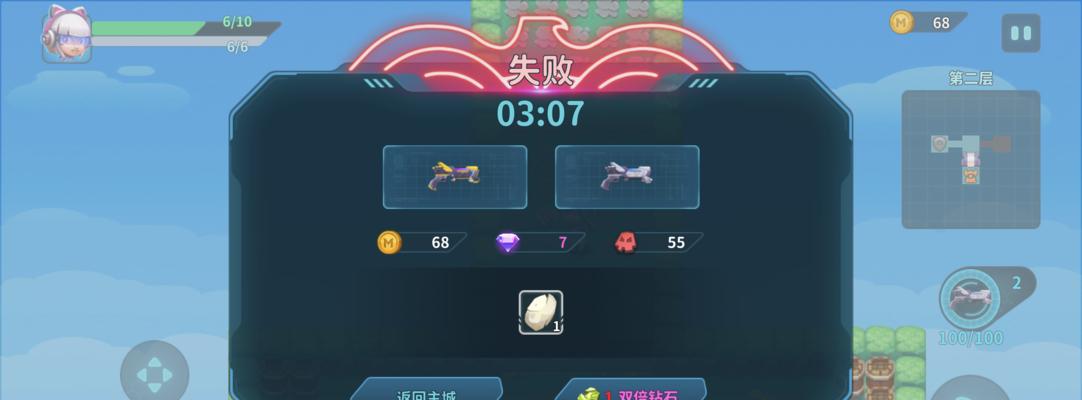
Task: Tap the egg item reward
Action: (x=540, y=312)
